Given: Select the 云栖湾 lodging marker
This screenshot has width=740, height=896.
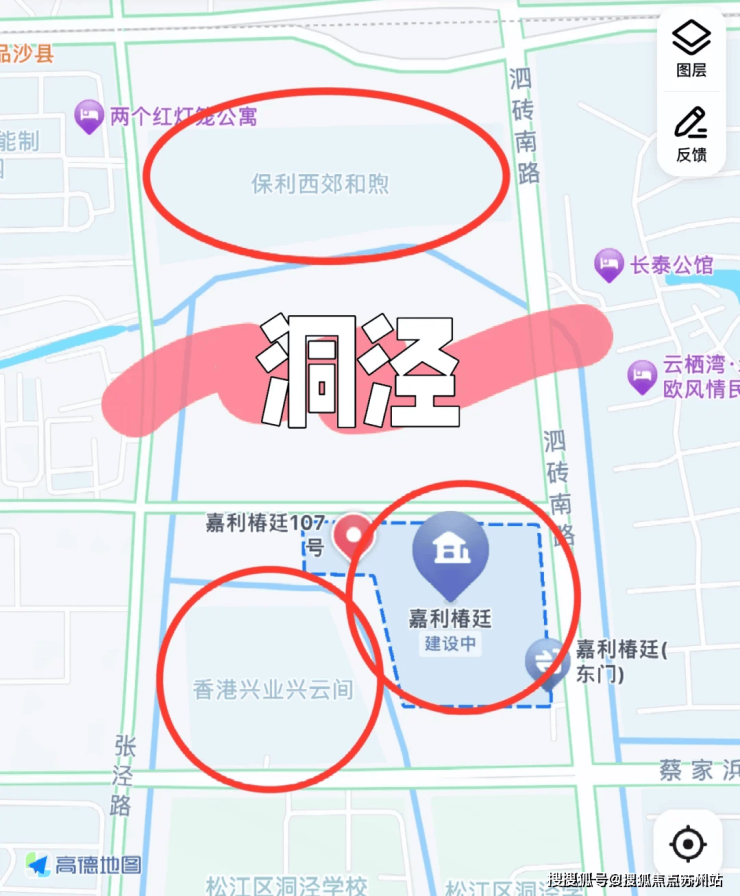Looking at the screenshot, I should (x=641, y=377).
